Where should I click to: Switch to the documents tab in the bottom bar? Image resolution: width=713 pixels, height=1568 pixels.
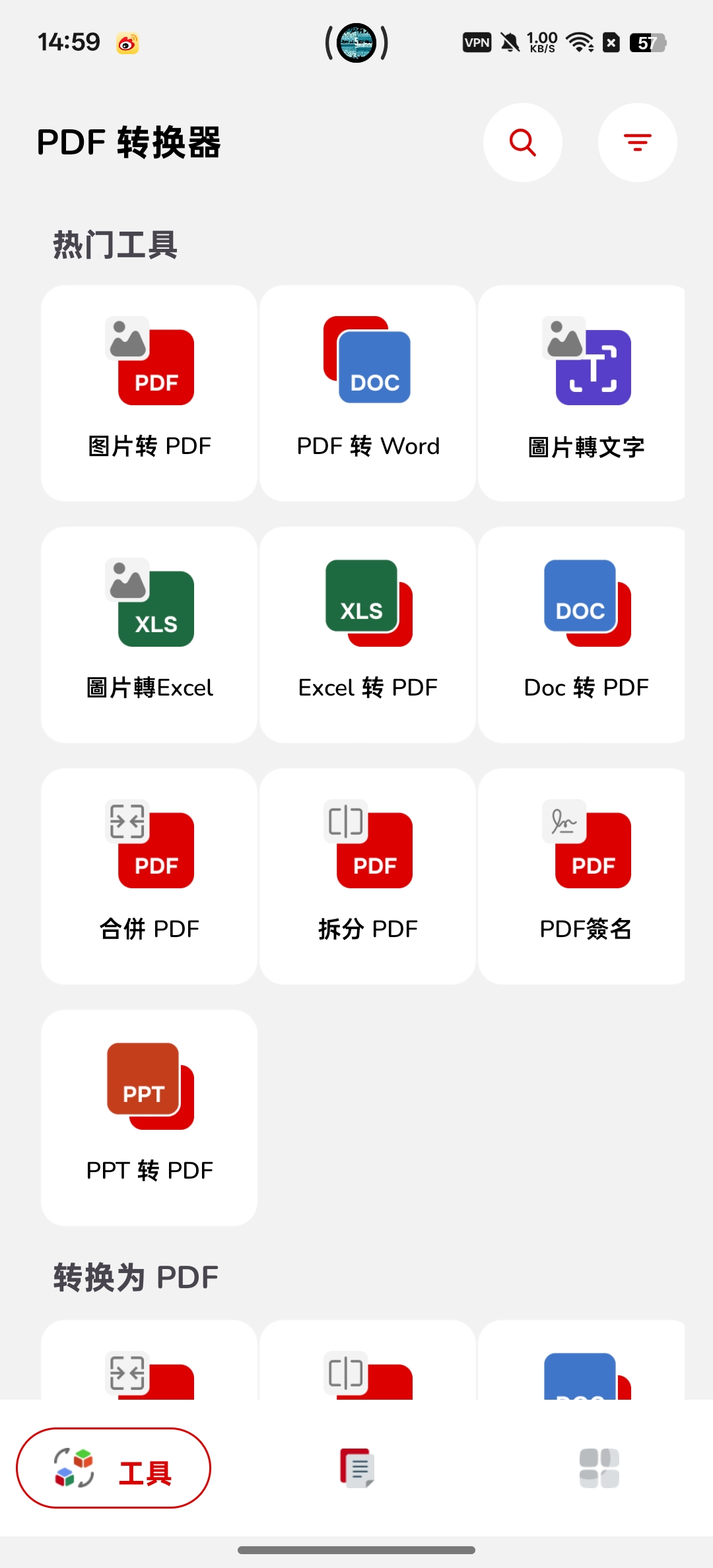pyautogui.click(x=356, y=1468)
